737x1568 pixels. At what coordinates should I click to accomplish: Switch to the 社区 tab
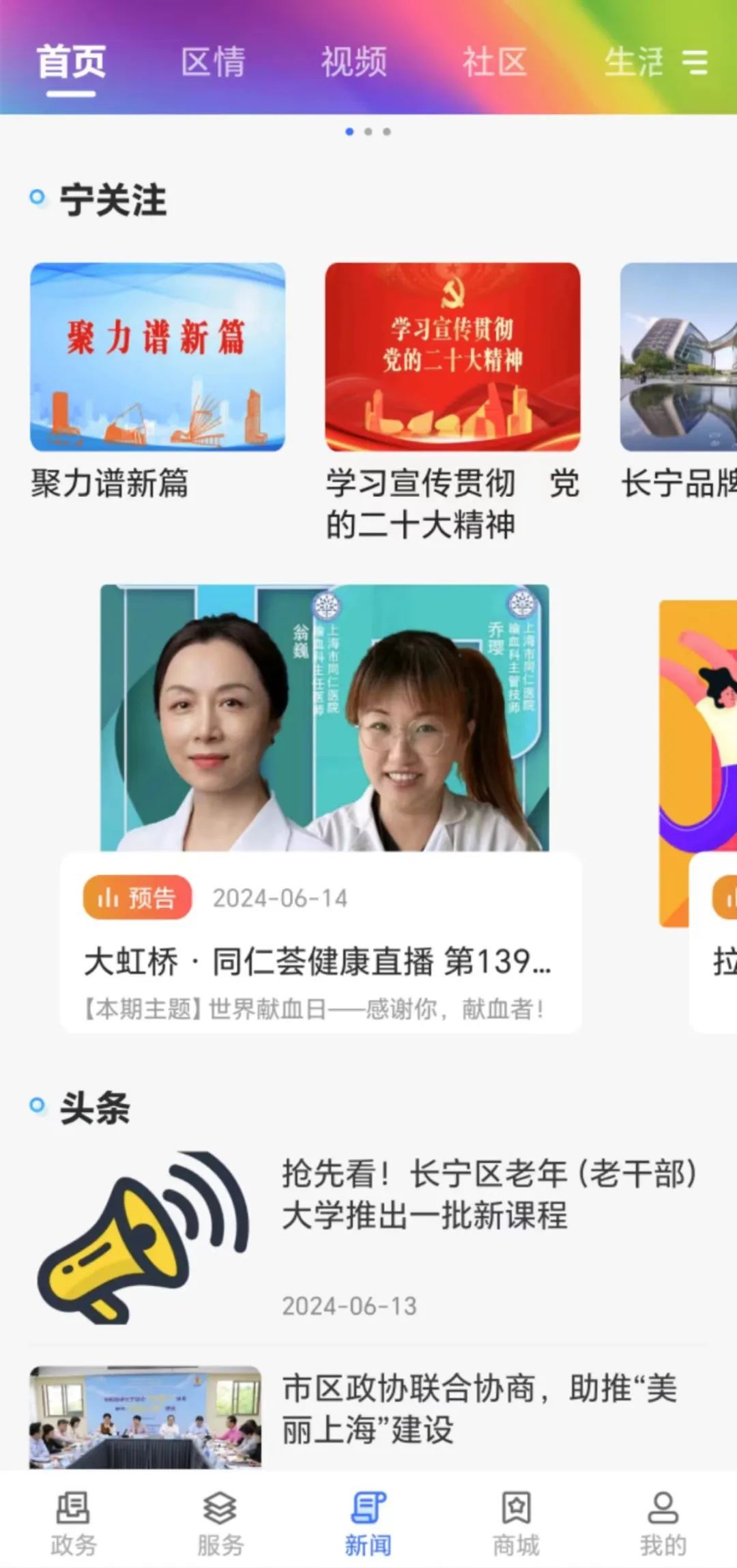tap(495, 62)
